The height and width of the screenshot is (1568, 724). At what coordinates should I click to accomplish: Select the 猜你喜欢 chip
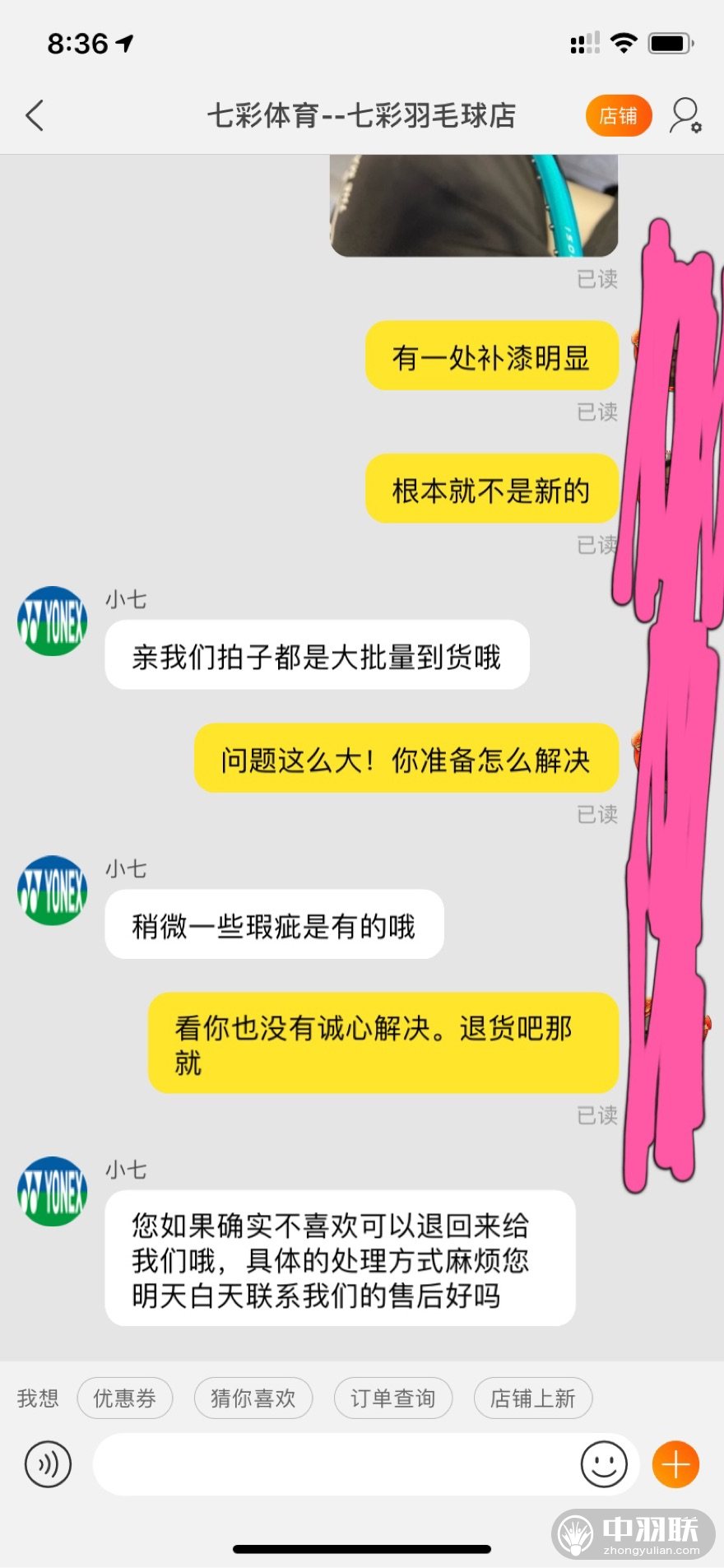pyautogui.click(x=253, y=1398)
